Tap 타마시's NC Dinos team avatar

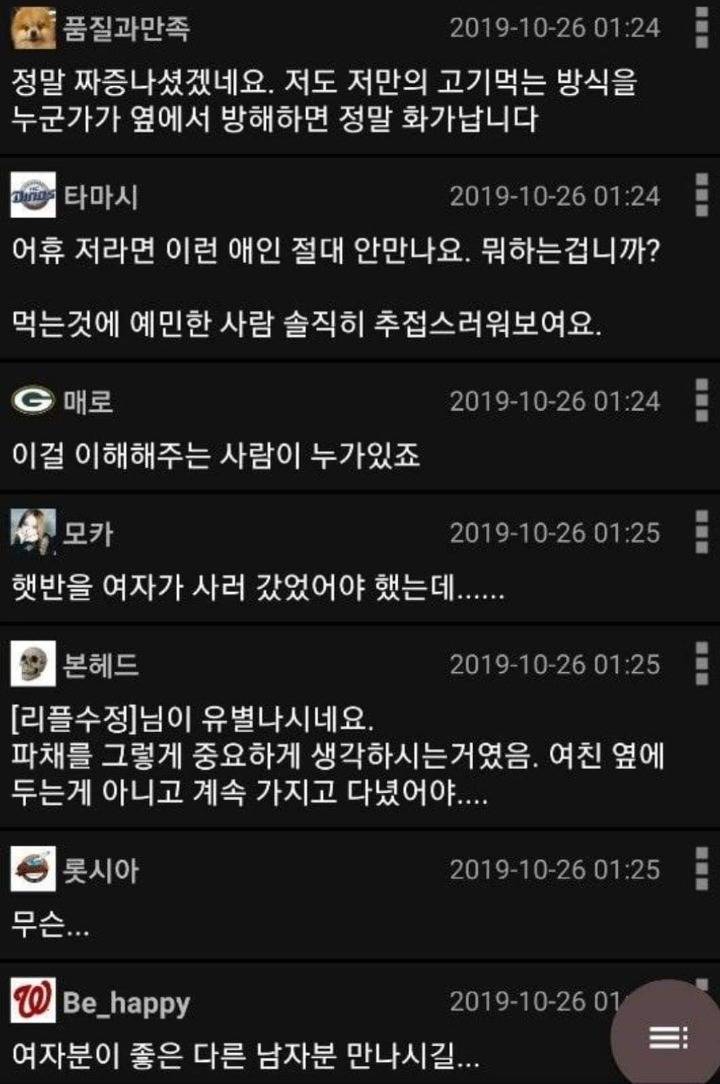click(x=35, y=197)
